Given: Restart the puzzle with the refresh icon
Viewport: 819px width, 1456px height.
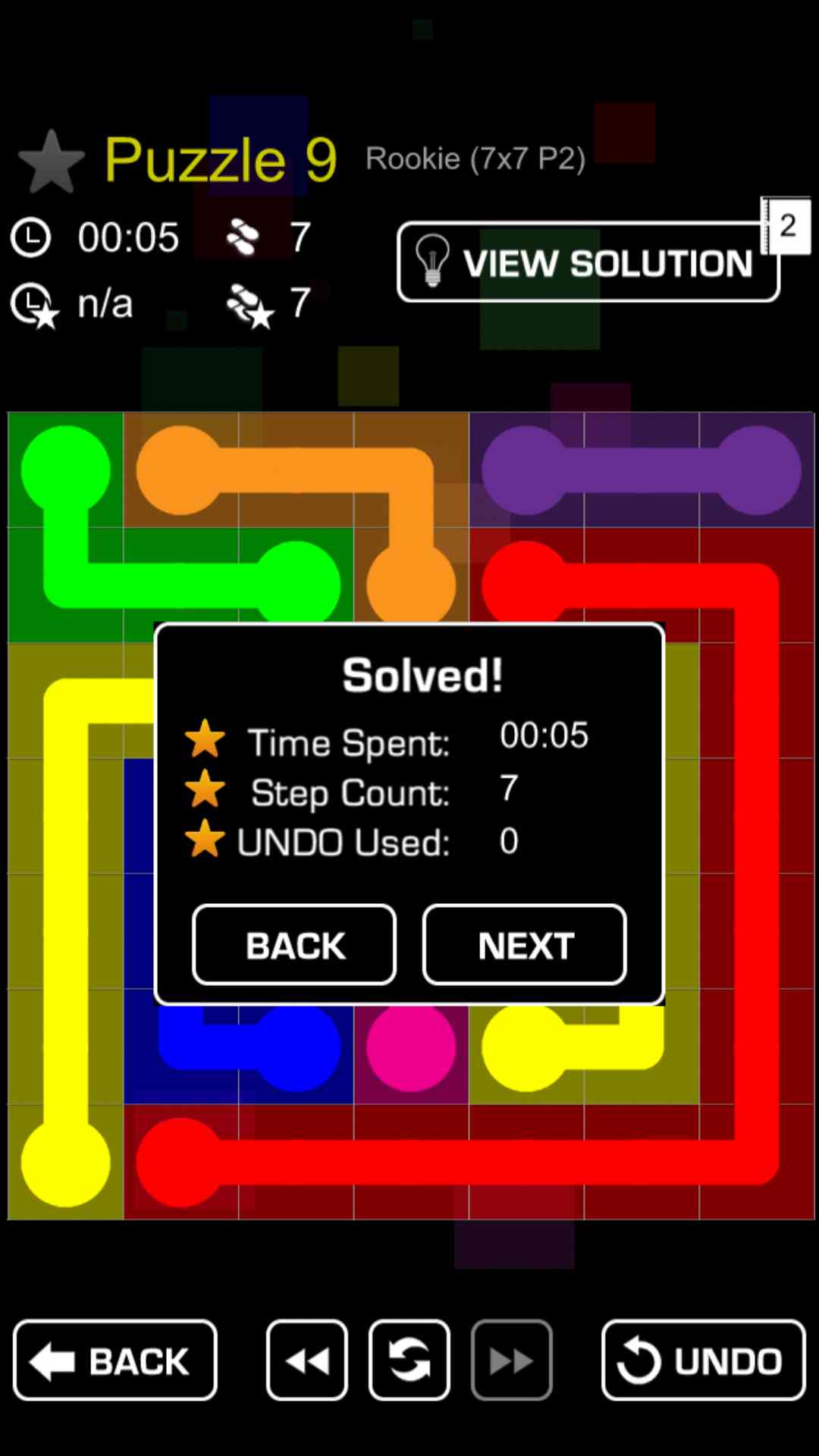Looking at the screenshot, I should click(x=409, y=1360).
